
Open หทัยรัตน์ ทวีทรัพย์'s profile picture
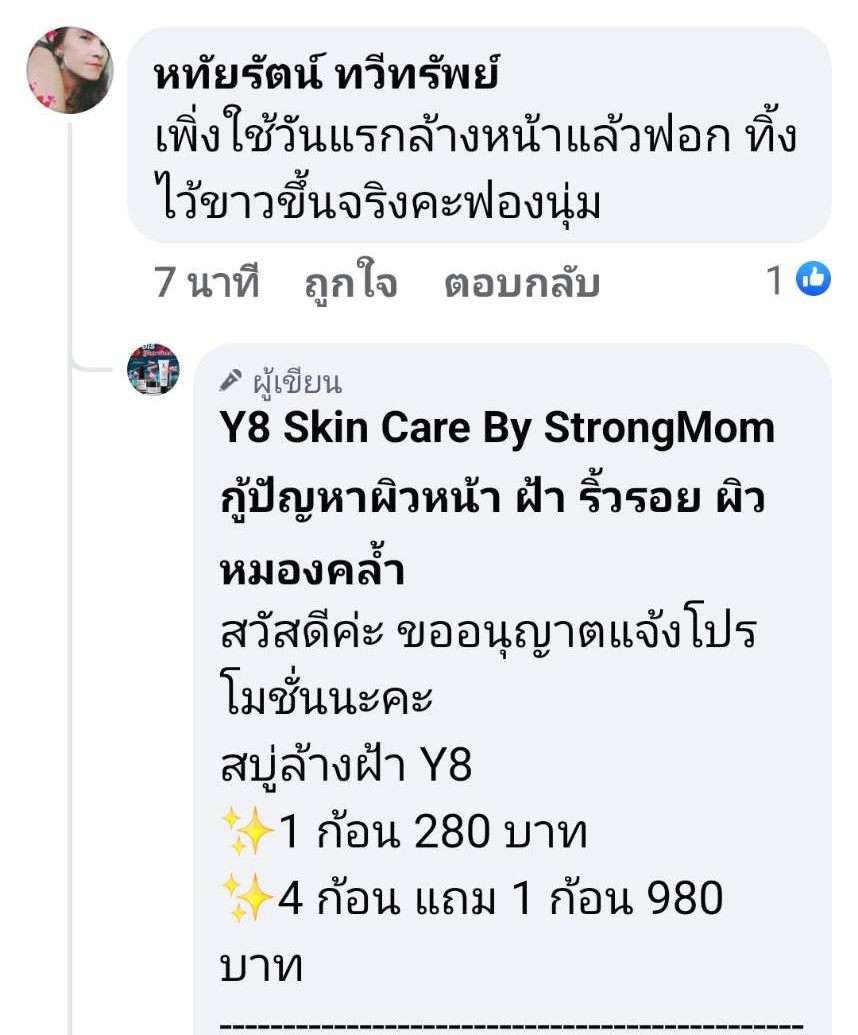[69, 70]
